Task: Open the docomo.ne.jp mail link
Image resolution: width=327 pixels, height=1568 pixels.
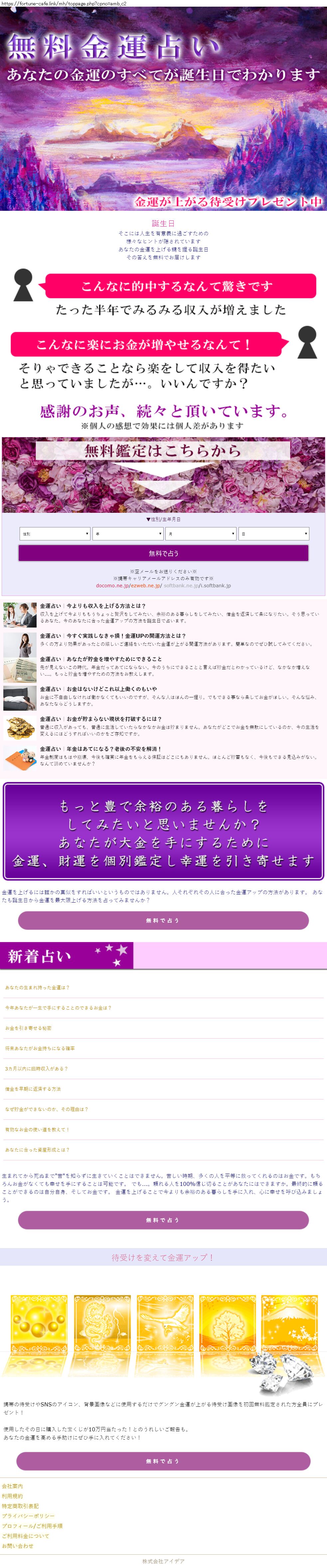Action: coord(112,586)
